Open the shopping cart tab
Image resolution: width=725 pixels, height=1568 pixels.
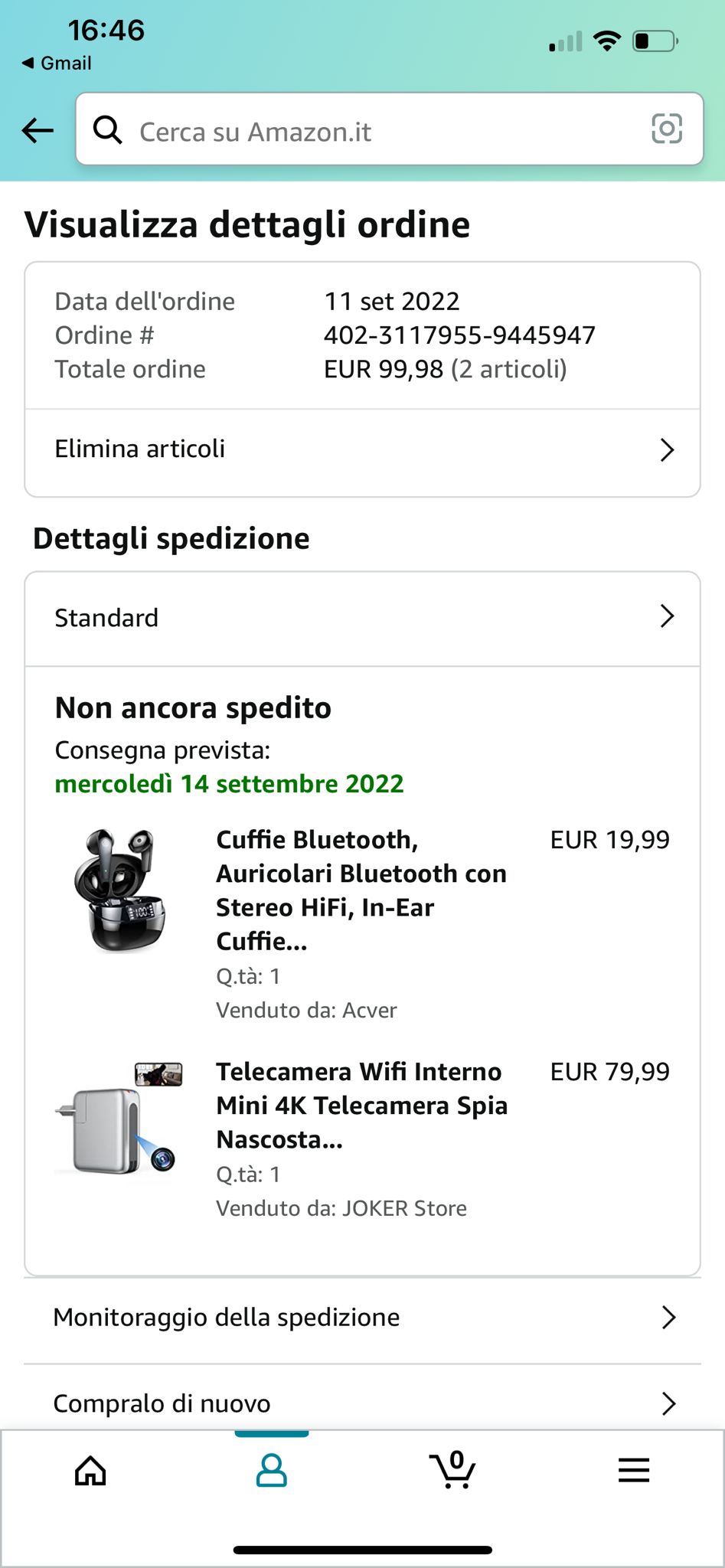pos(452,1470)
